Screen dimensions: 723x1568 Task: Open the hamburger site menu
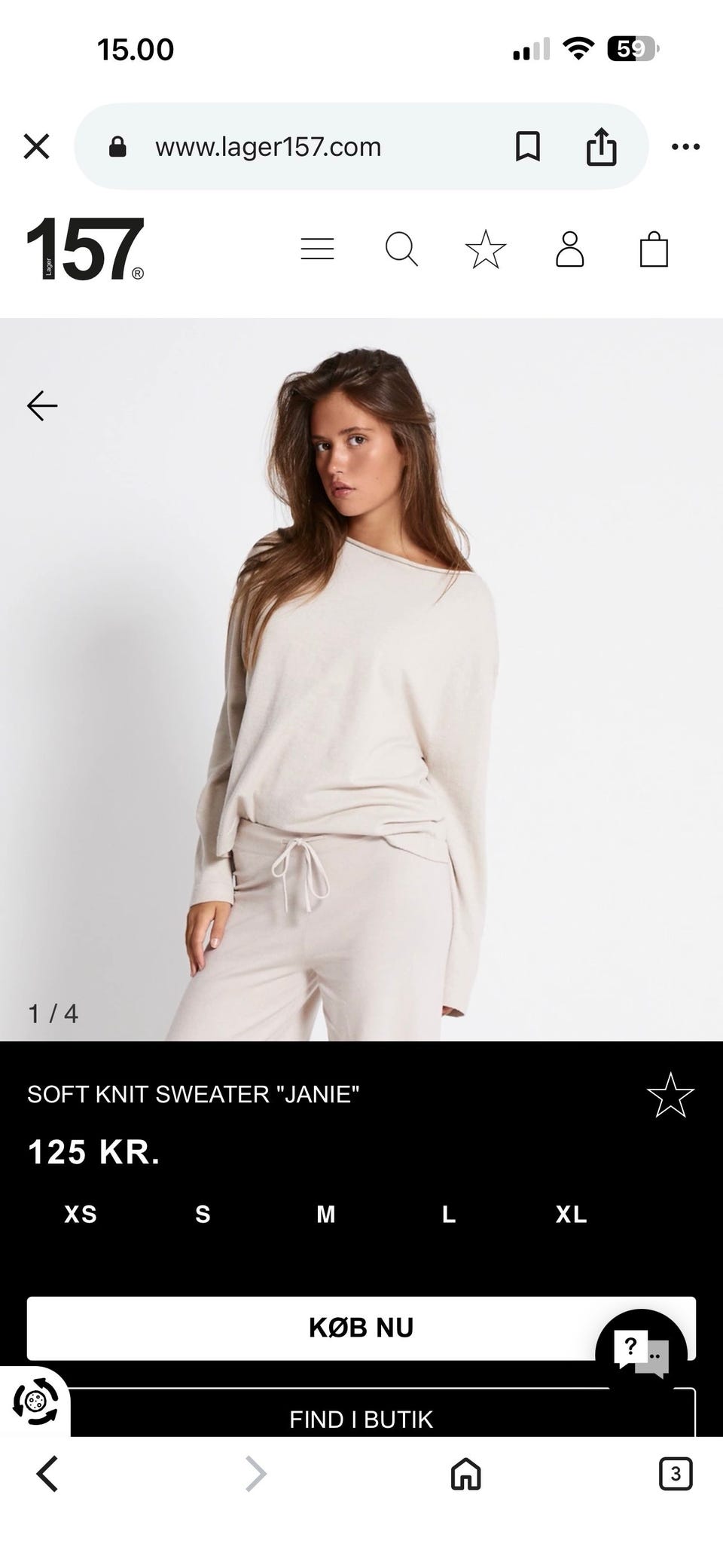point(317,249)
